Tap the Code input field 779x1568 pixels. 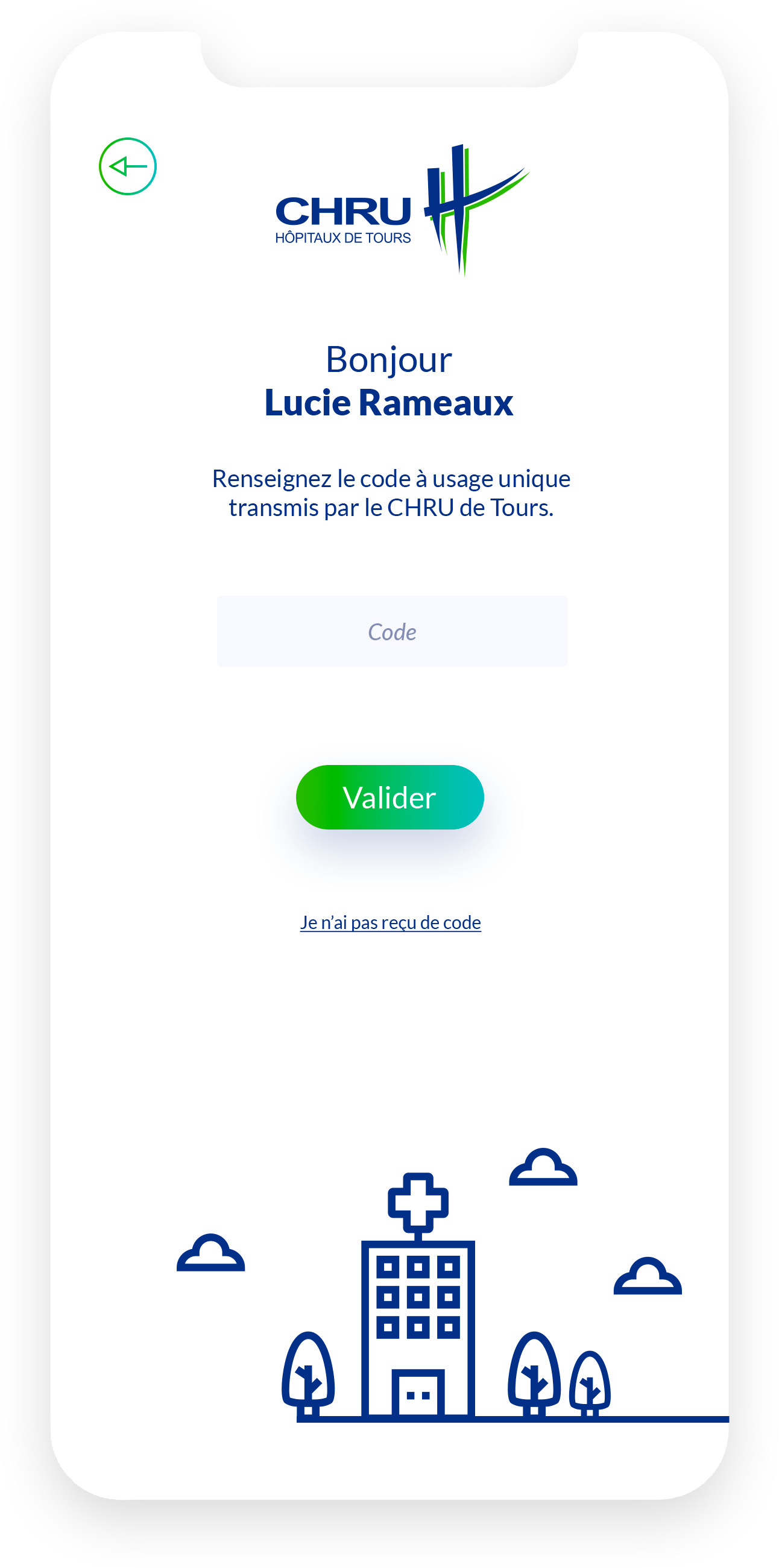[391, 631]
